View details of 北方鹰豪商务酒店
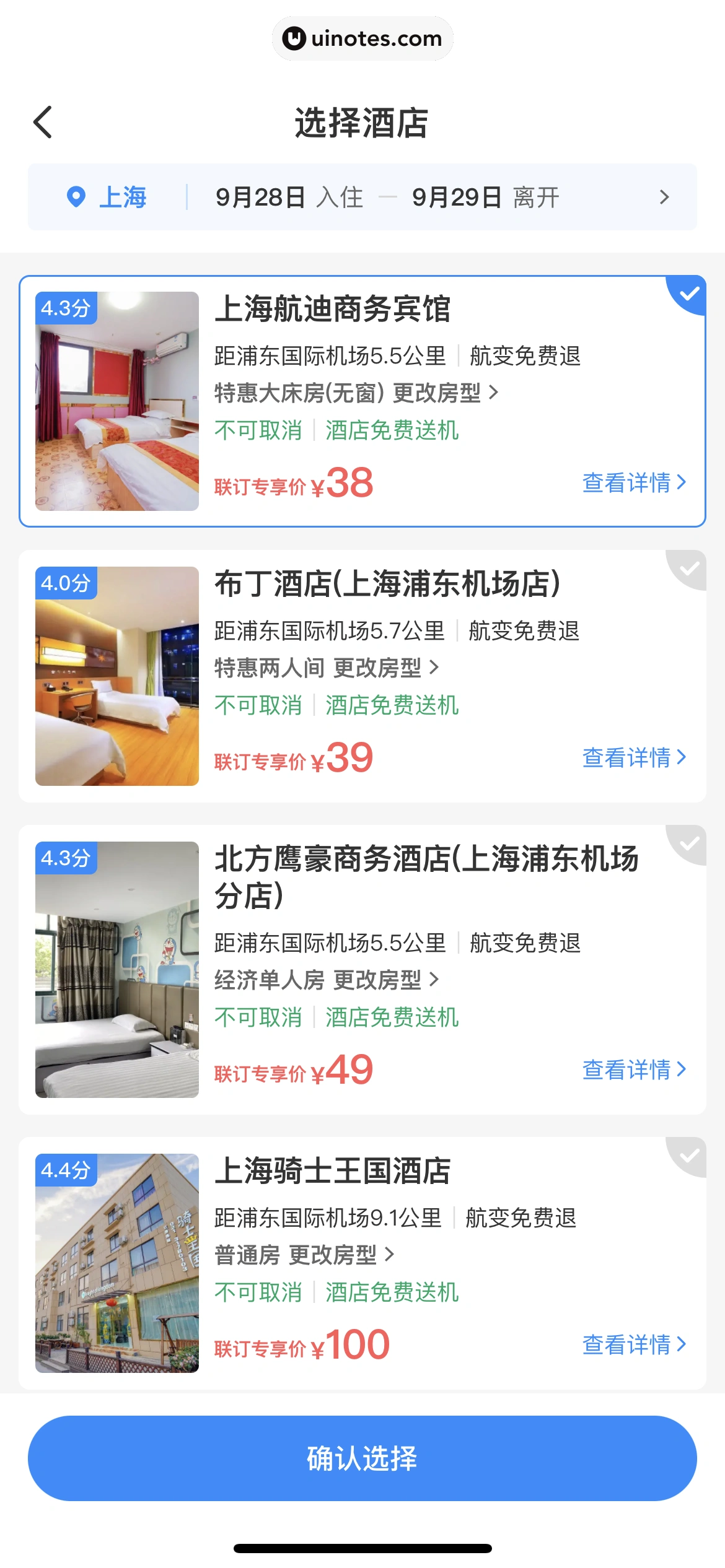725x1568 pixels. click(x=633, y=1069)
